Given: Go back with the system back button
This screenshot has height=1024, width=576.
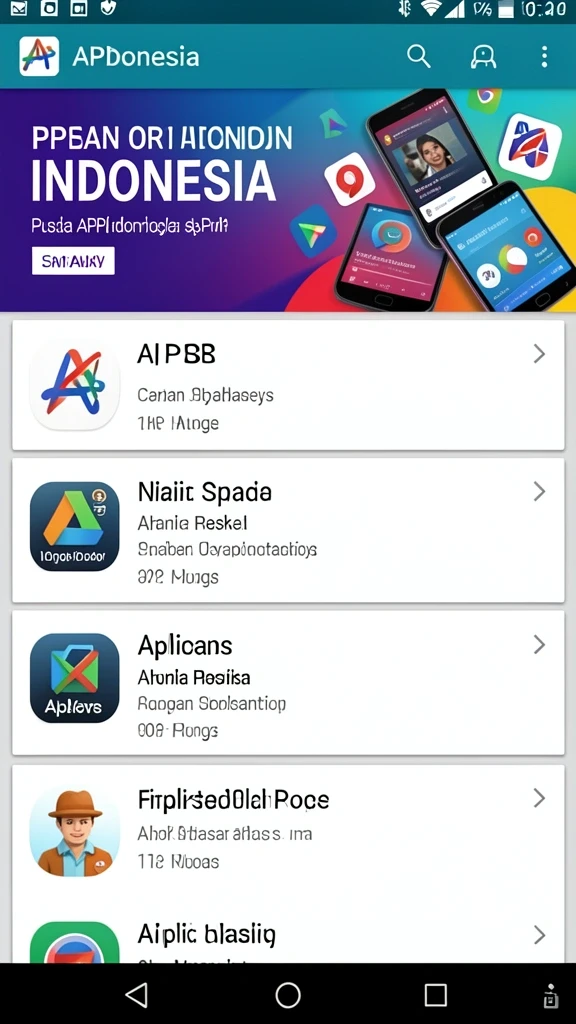Looking at the screenshot, I should (136, 995).
